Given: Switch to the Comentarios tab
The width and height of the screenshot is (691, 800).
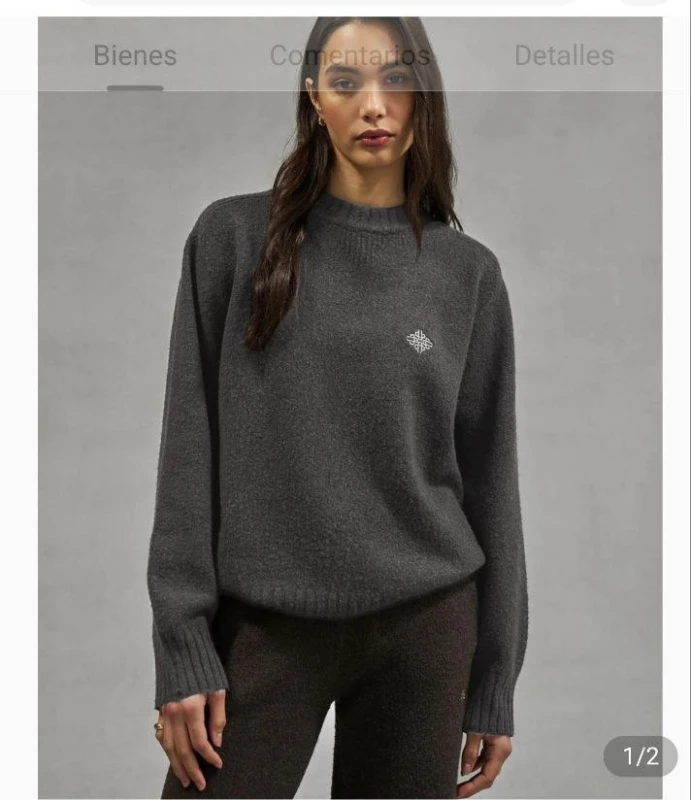Looking at the screenshot, I should 349,56.
